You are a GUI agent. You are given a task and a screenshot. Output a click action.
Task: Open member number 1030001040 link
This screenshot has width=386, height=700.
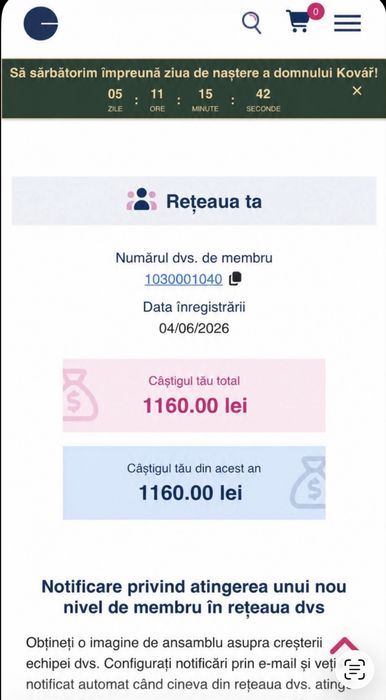[x=183, y=279]
